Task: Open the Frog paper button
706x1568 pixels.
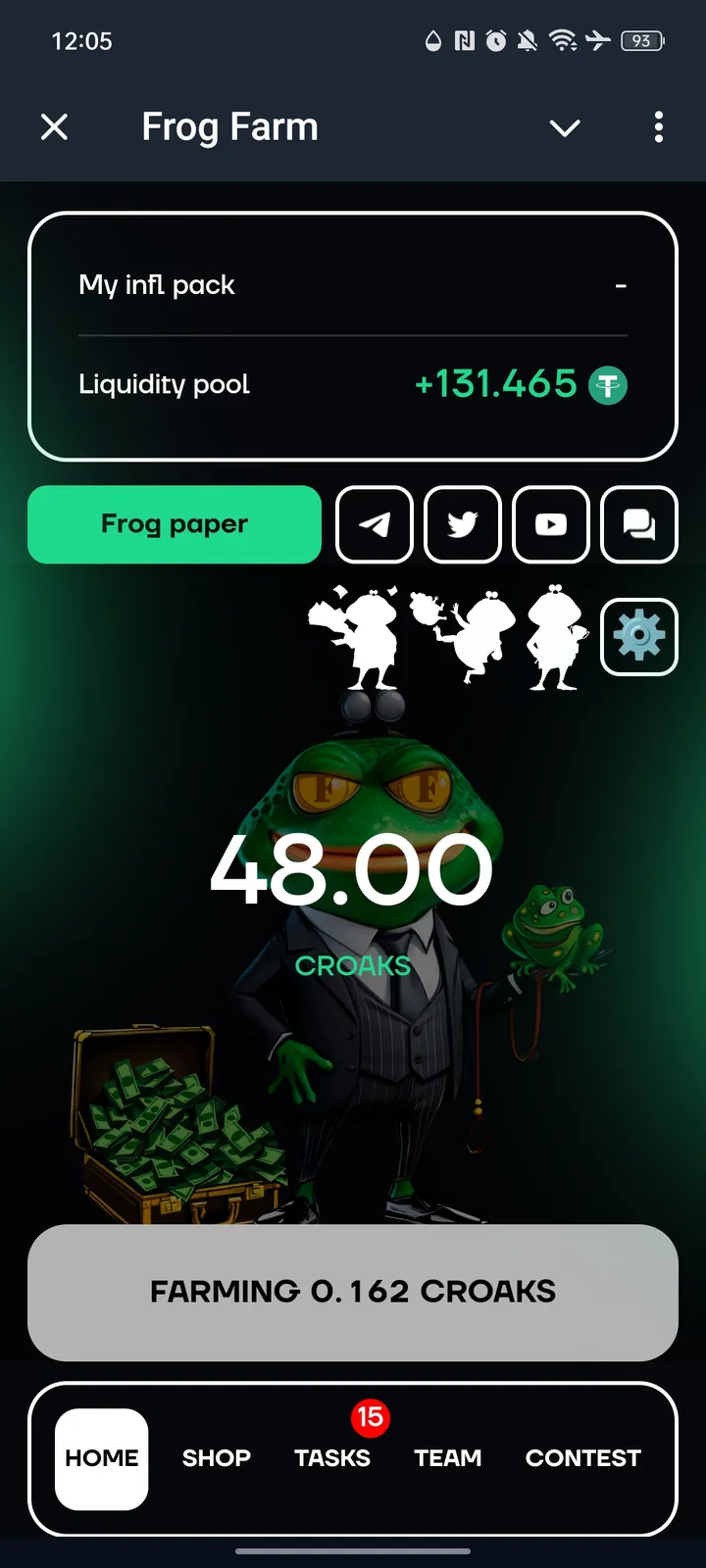Action: click(x=174, y=524)
